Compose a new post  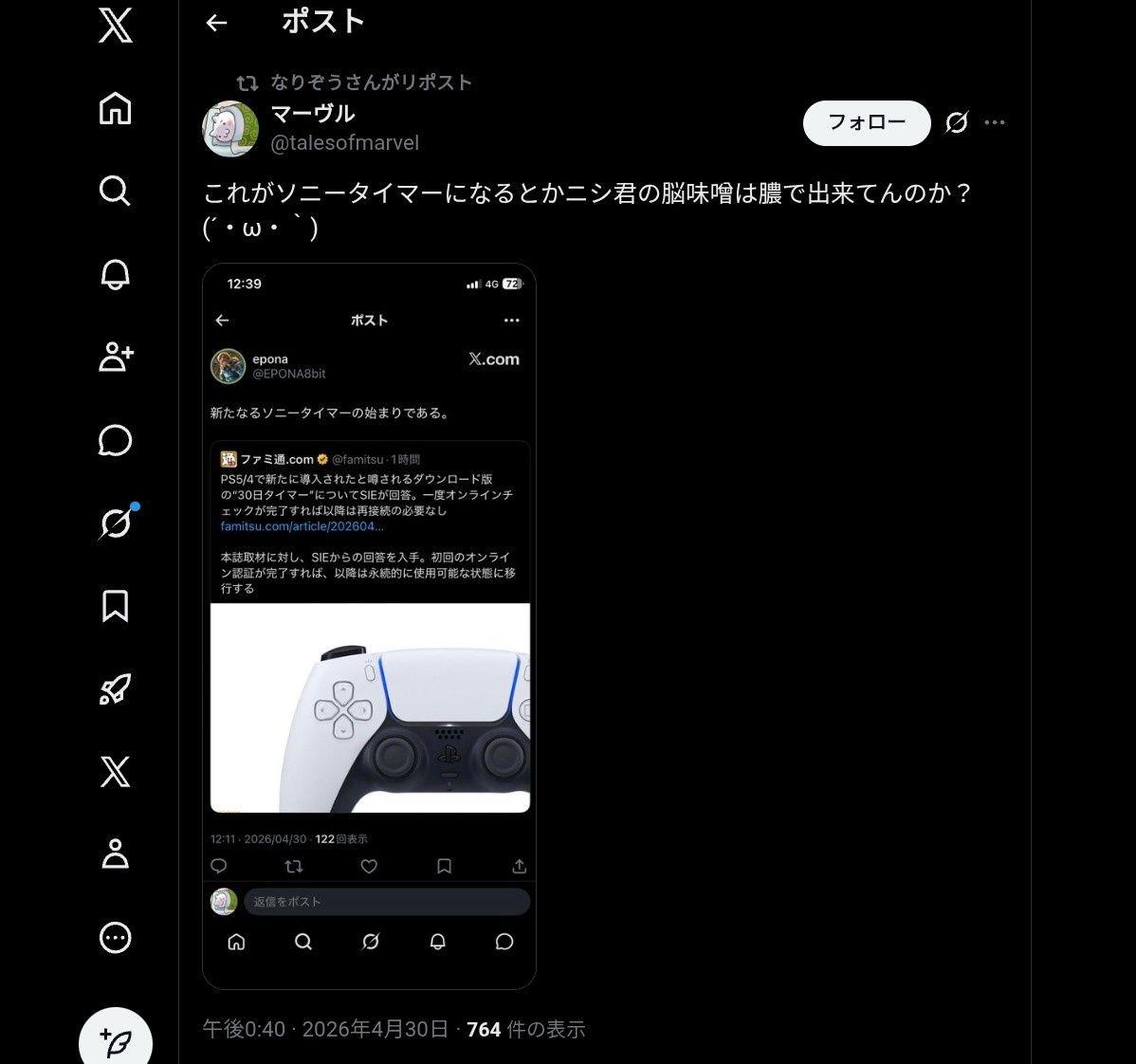(x=116, y=1041)
